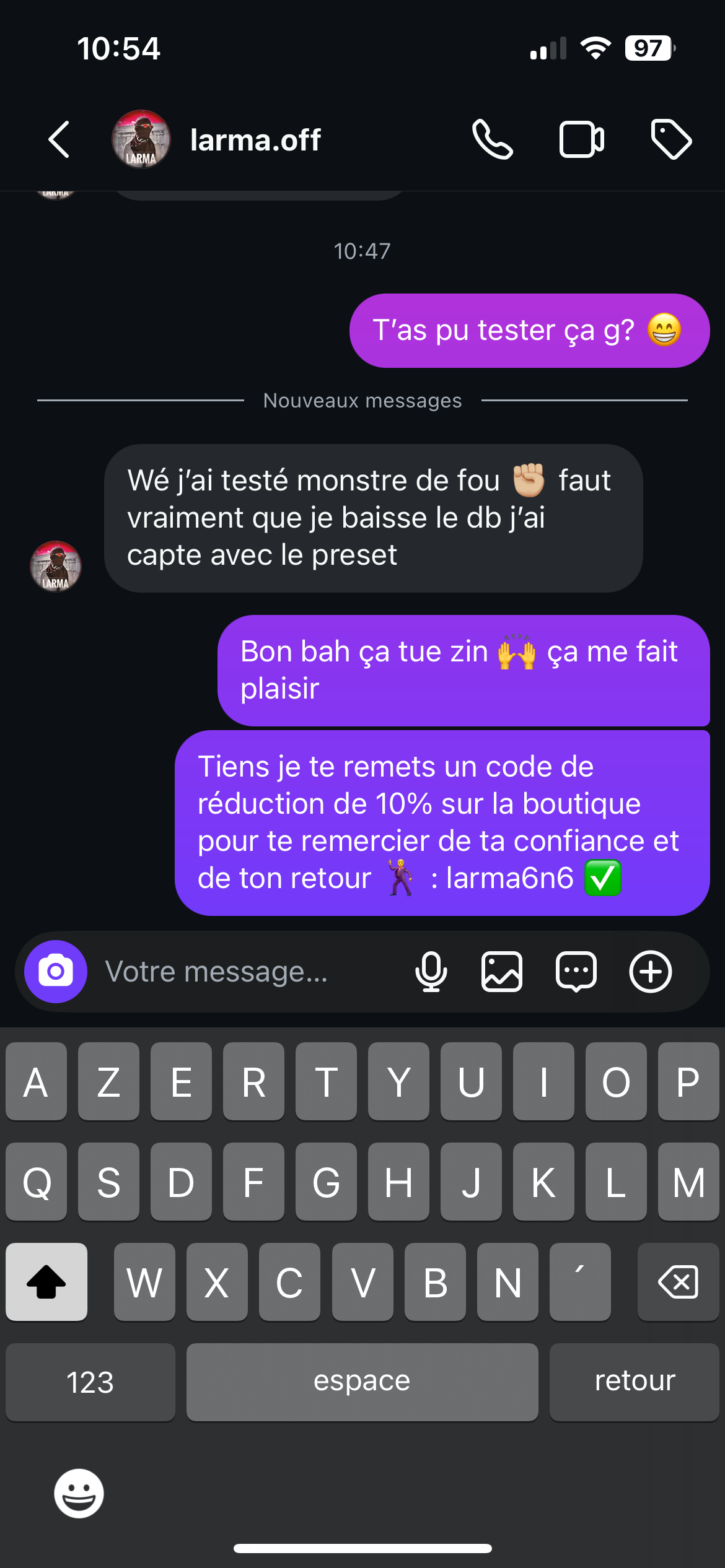Image resolution: width=725 pixels, height=1568 pixels.
Task: Focus the Votre message text field
Action: (242, 971)
